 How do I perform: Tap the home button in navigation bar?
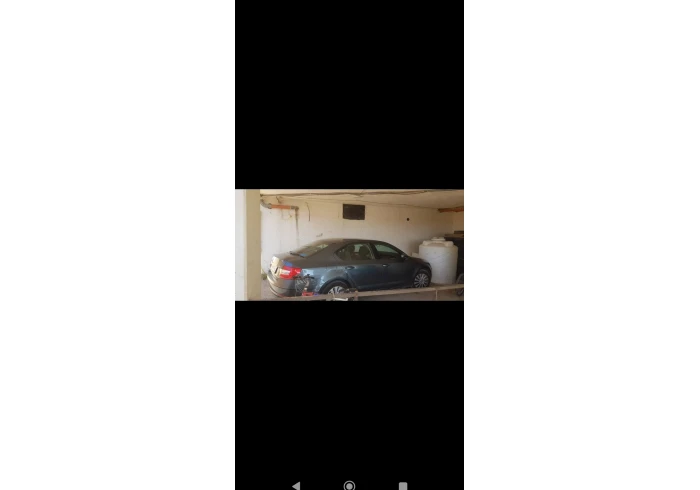pyautogui.click(x=349, y=485)
